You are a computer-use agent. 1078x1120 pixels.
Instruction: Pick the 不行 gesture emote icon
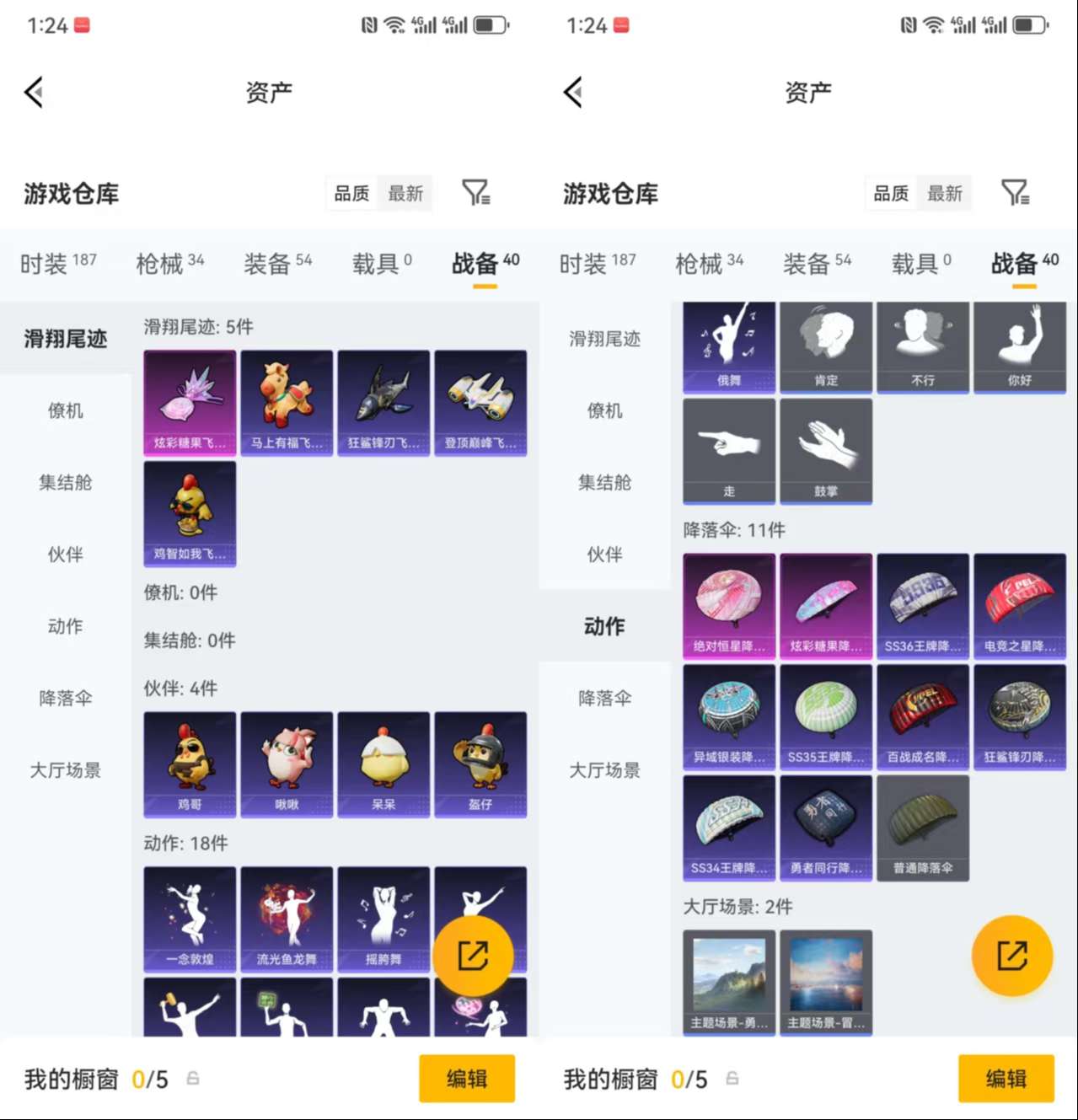coord(922,346)
